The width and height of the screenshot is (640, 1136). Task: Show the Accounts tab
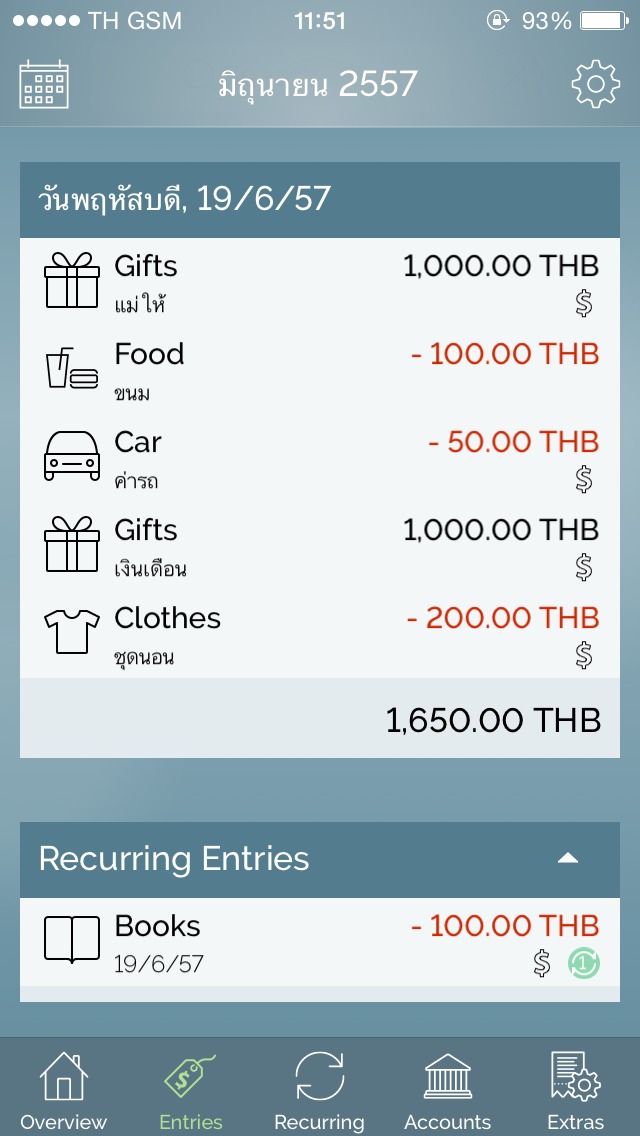click(447, 1090)
